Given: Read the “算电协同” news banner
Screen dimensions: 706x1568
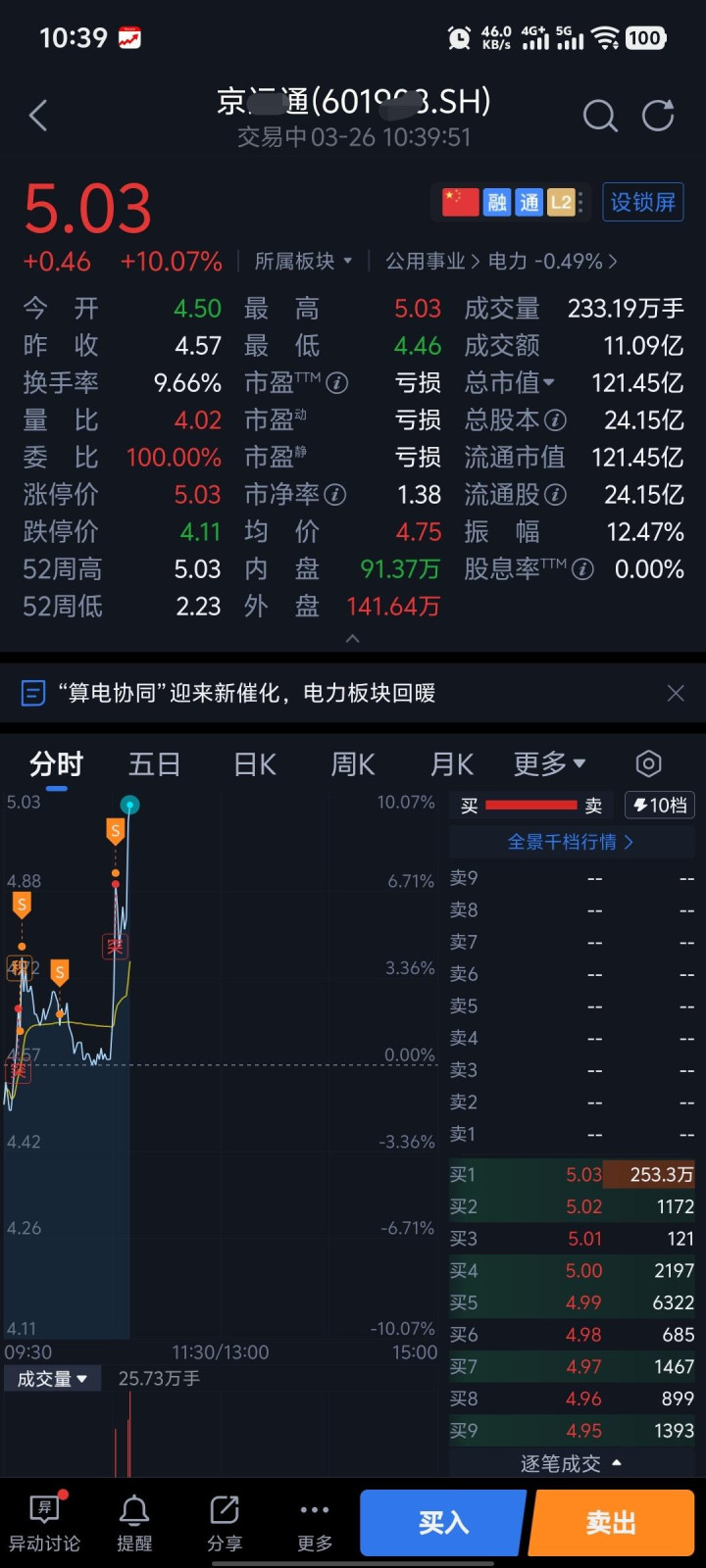Looking at the screenshot, I should click(x=245, y=694).
